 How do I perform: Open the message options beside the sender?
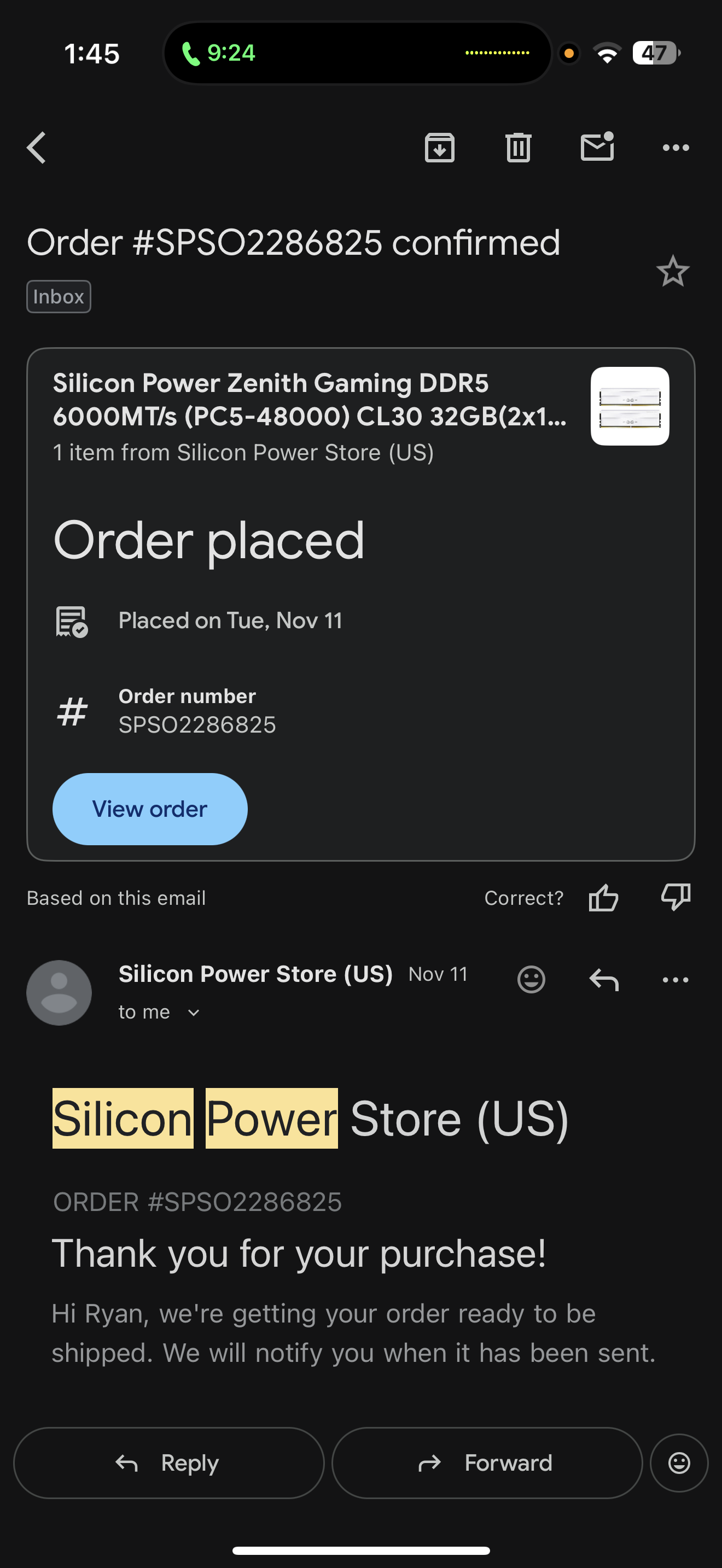click(675, 979)
